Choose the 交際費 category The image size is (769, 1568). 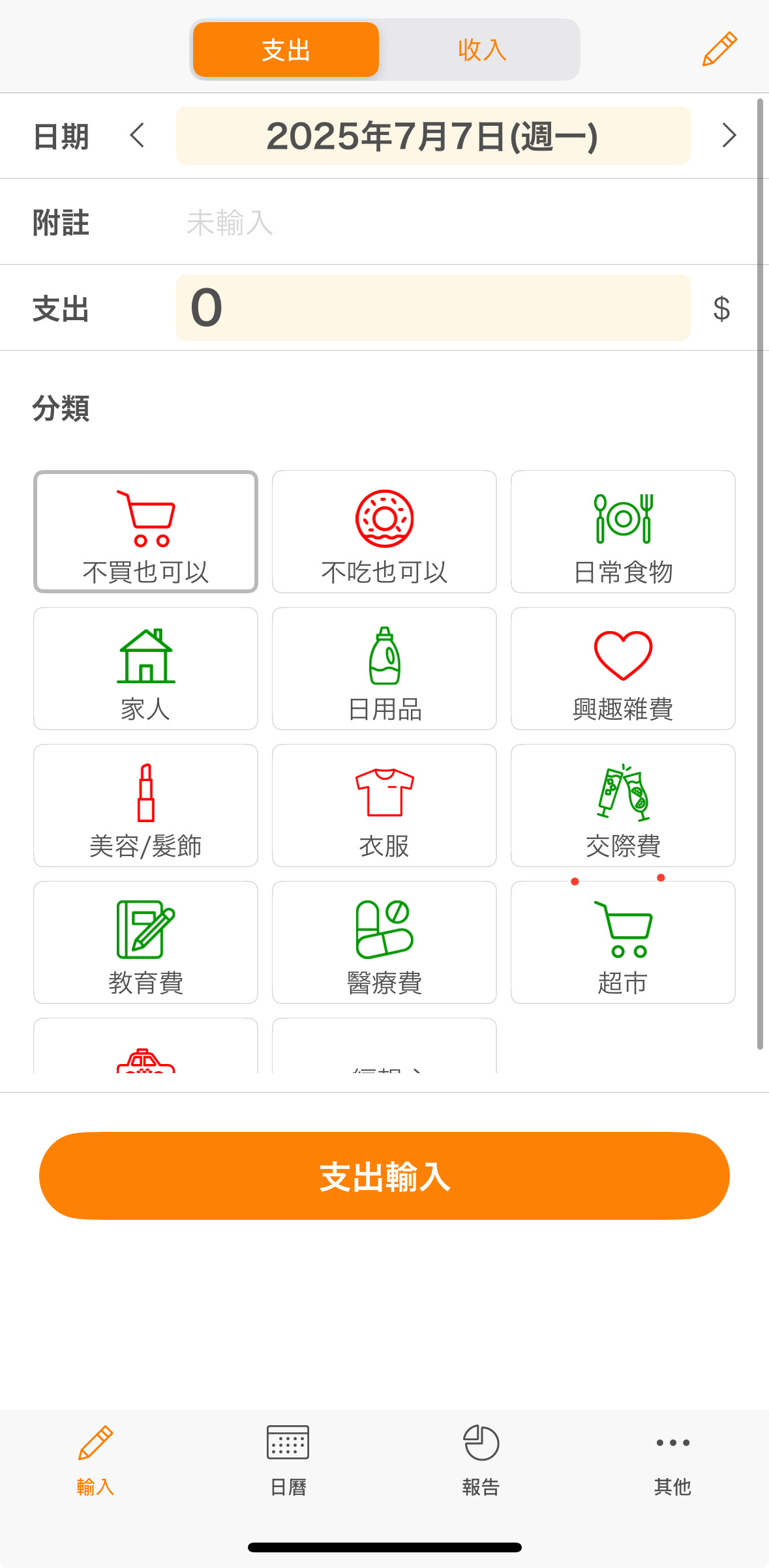(x=623, y=805)
